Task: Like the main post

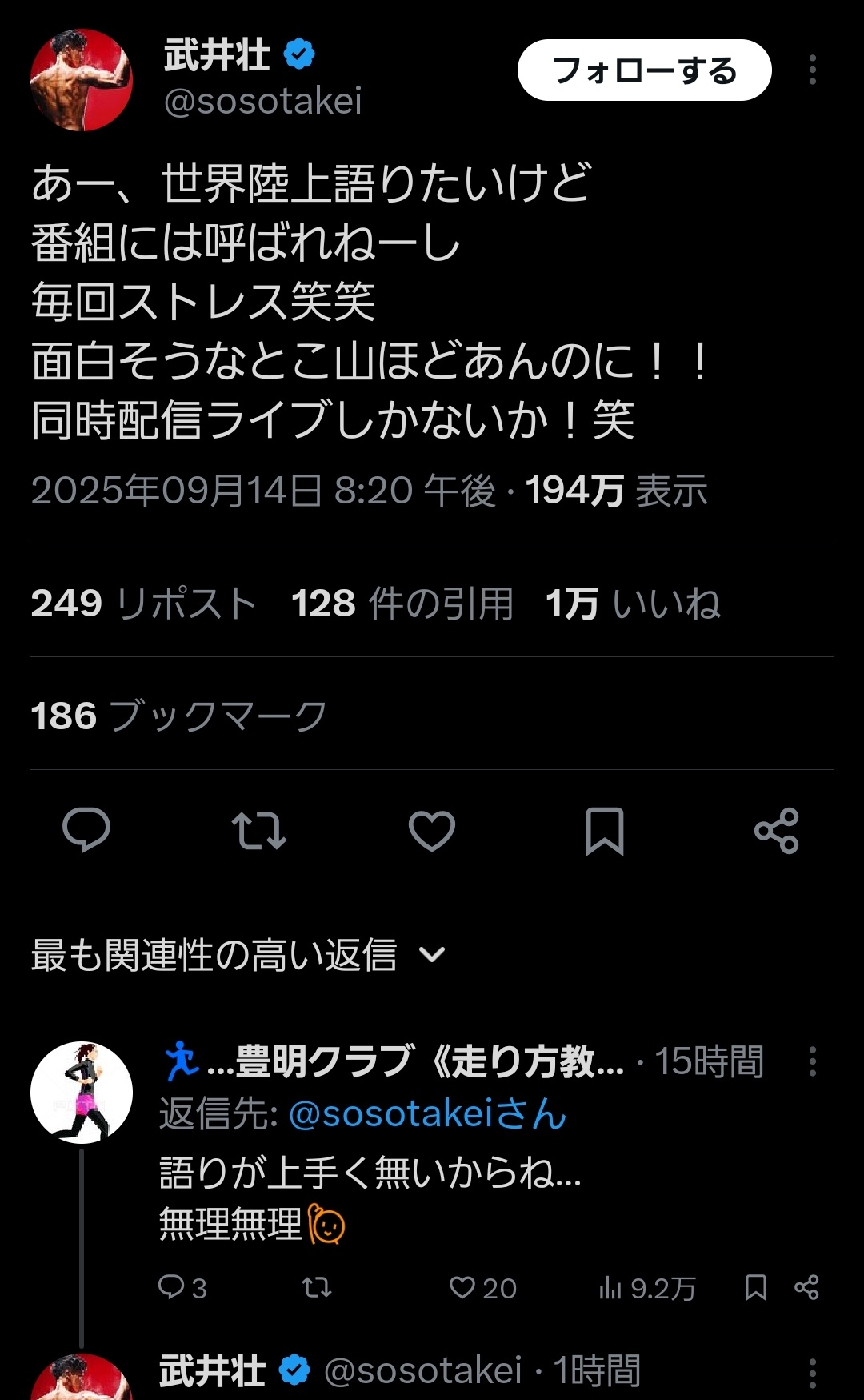Action: coord(432,830)
